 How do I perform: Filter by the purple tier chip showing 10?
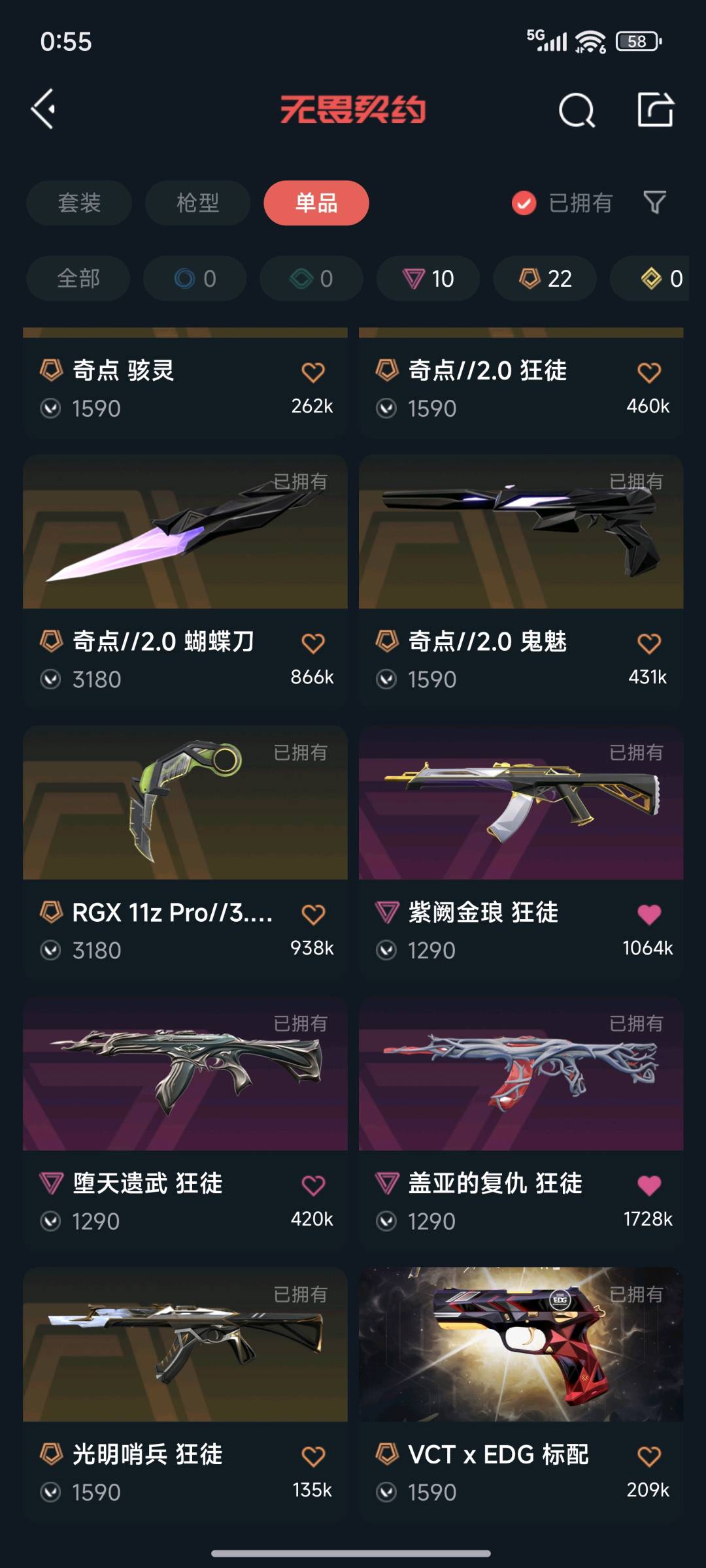[428, 279]
